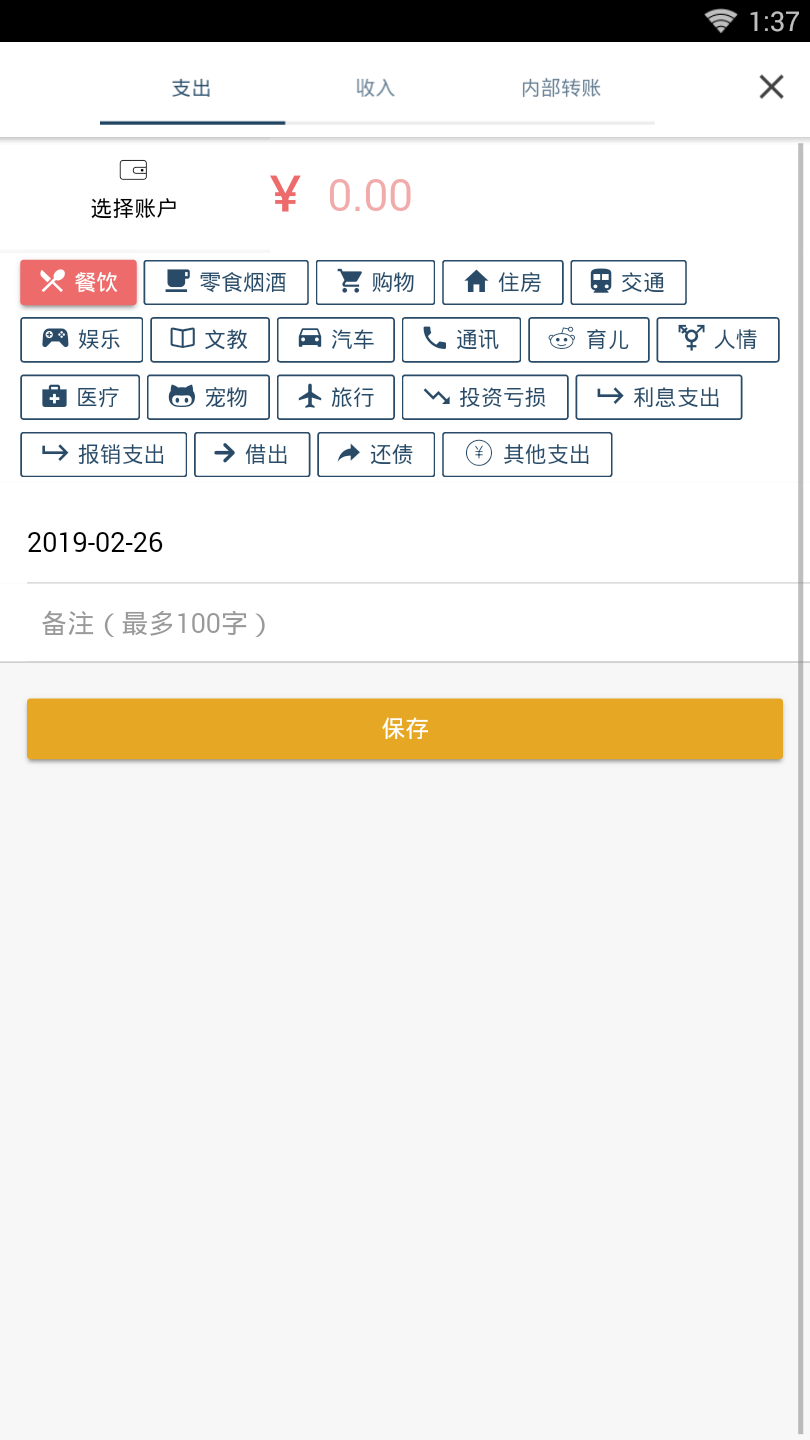Select the 娱乐 category chip
The width and height of the screenshot is (810, 1440).
(x=82, y=340)
